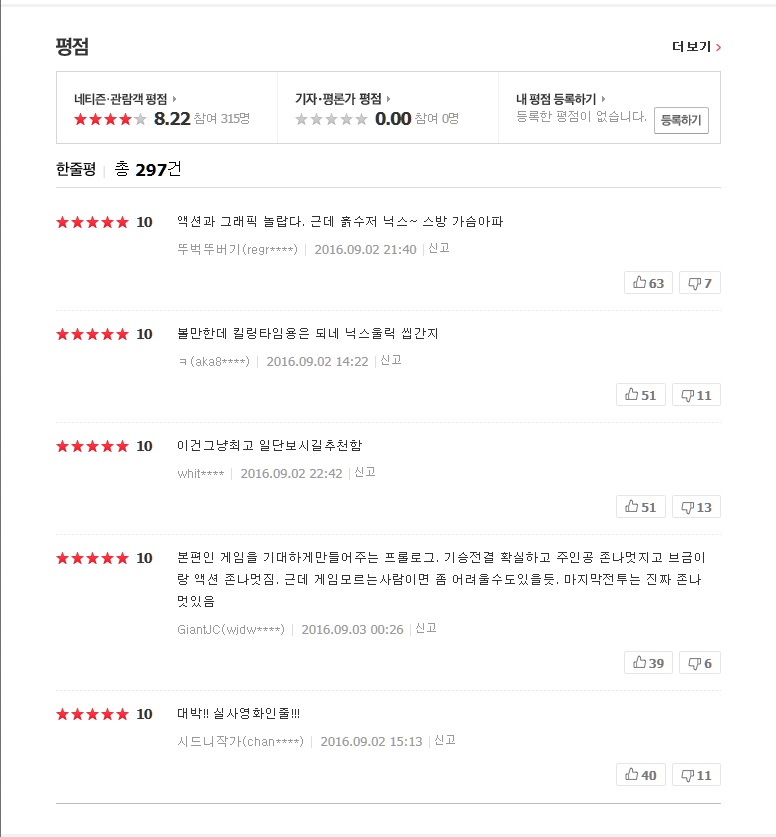Like the review by ㅋ(aka8****)

641,395
